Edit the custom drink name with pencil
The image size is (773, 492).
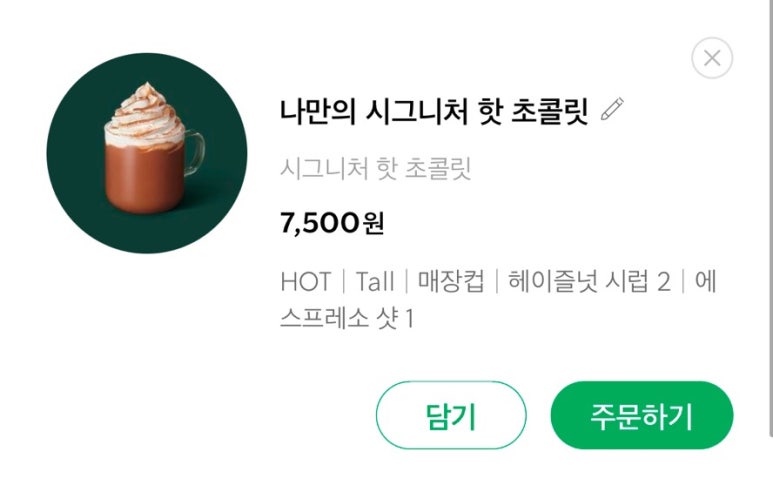(612, 109)
